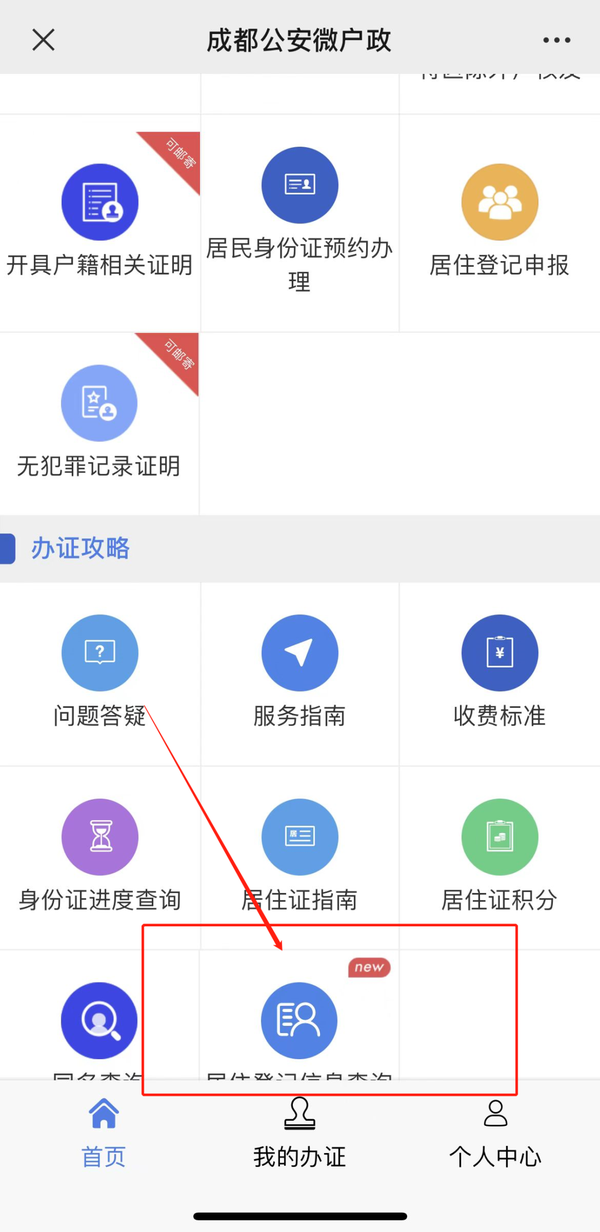
Task: Open 居民身份证预约办理
Action: (299, 223)
